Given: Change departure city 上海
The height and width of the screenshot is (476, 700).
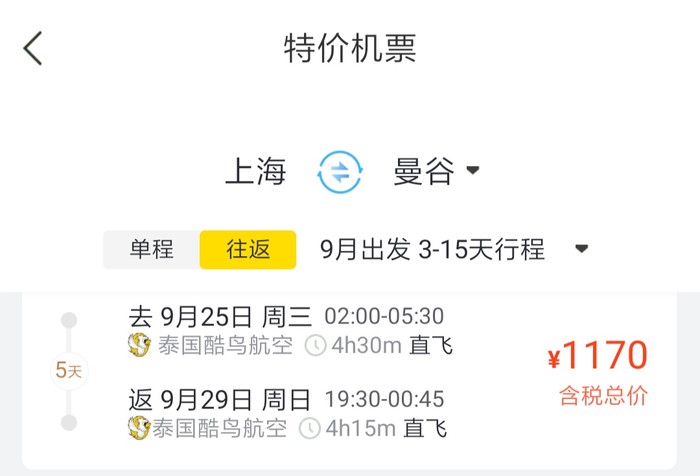Looking at the screenshot, I should point(256,172).
